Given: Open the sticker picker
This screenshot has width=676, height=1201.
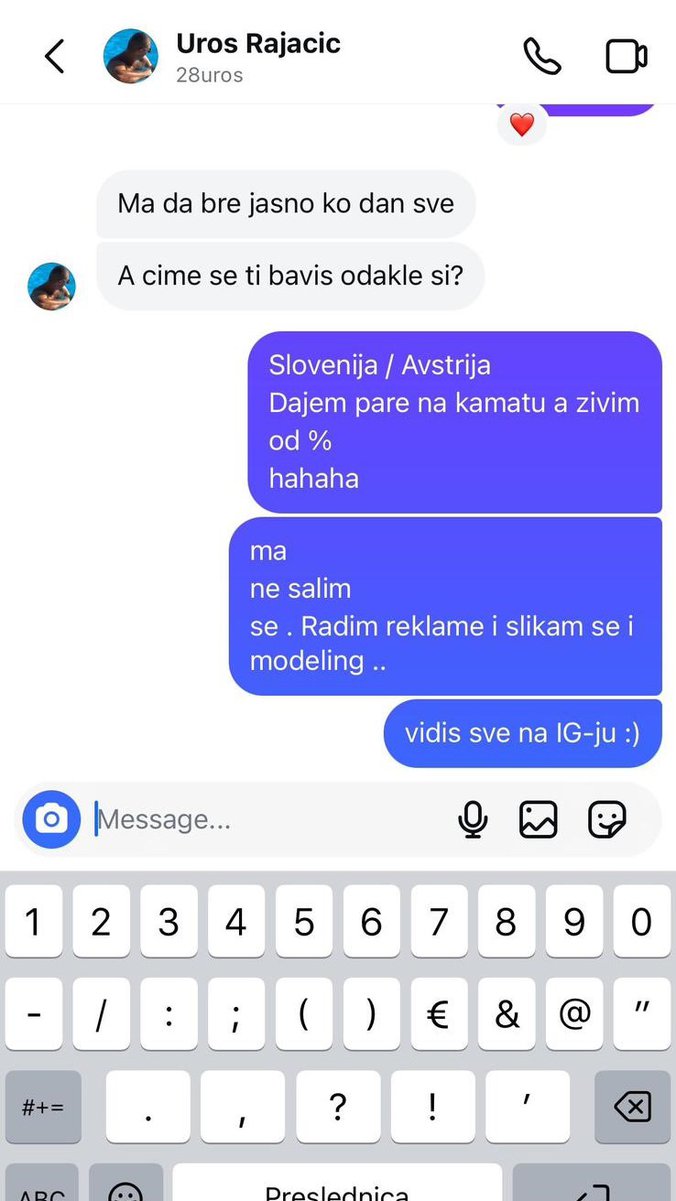Looking at the screenshot, I should (606, 820).
